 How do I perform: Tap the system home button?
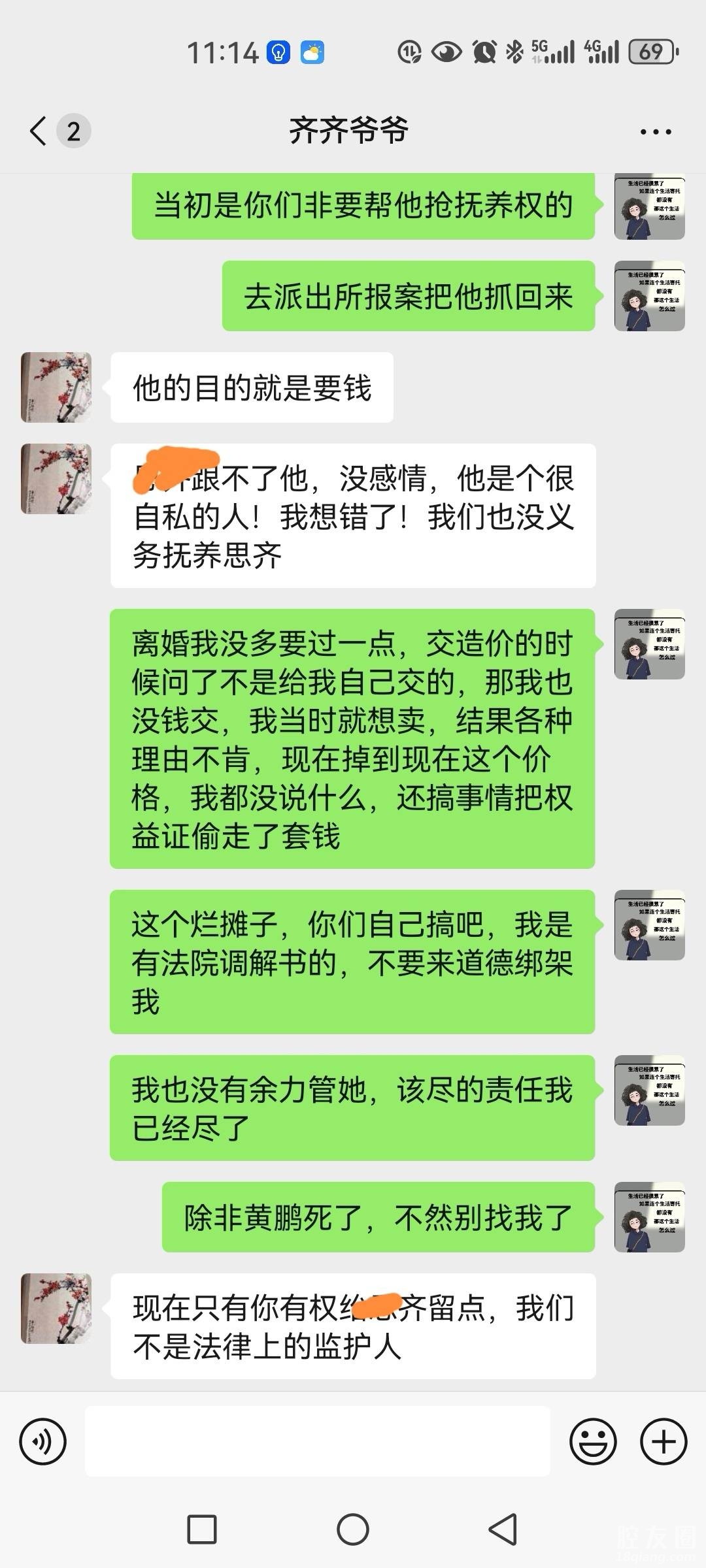click(x=353, y=1529)
